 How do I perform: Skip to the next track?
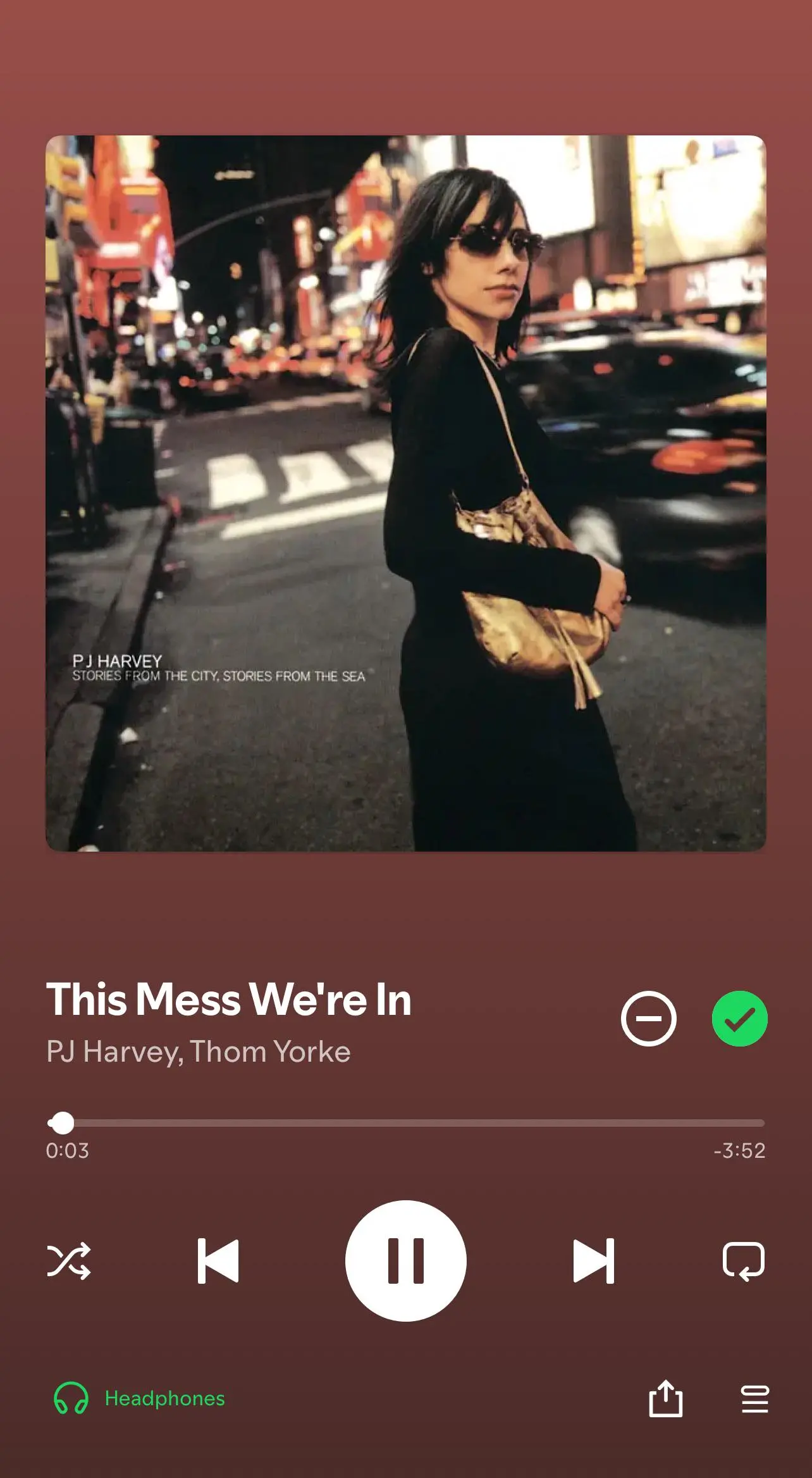(x=593, y=1260)
